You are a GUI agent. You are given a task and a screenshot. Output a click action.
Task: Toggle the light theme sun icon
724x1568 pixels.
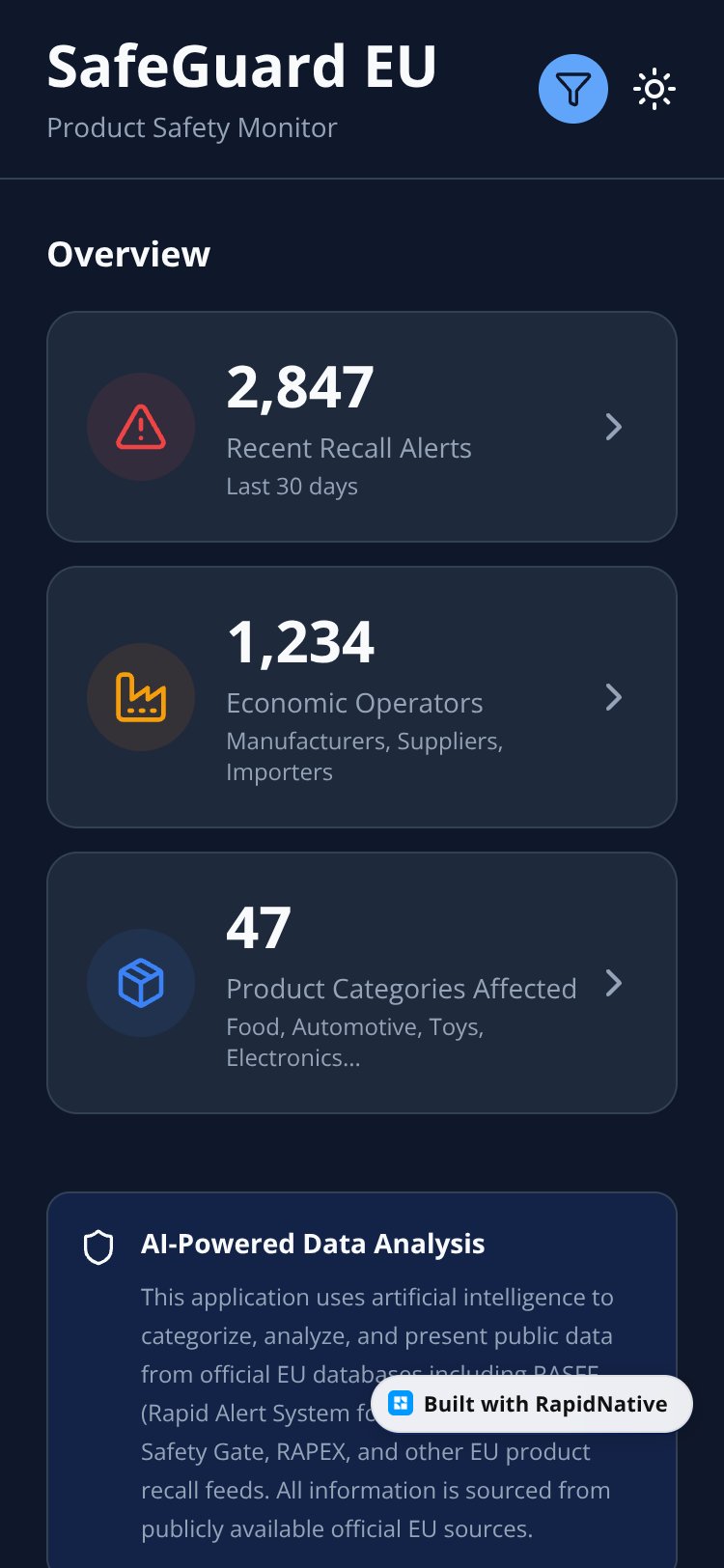[654, 89]
